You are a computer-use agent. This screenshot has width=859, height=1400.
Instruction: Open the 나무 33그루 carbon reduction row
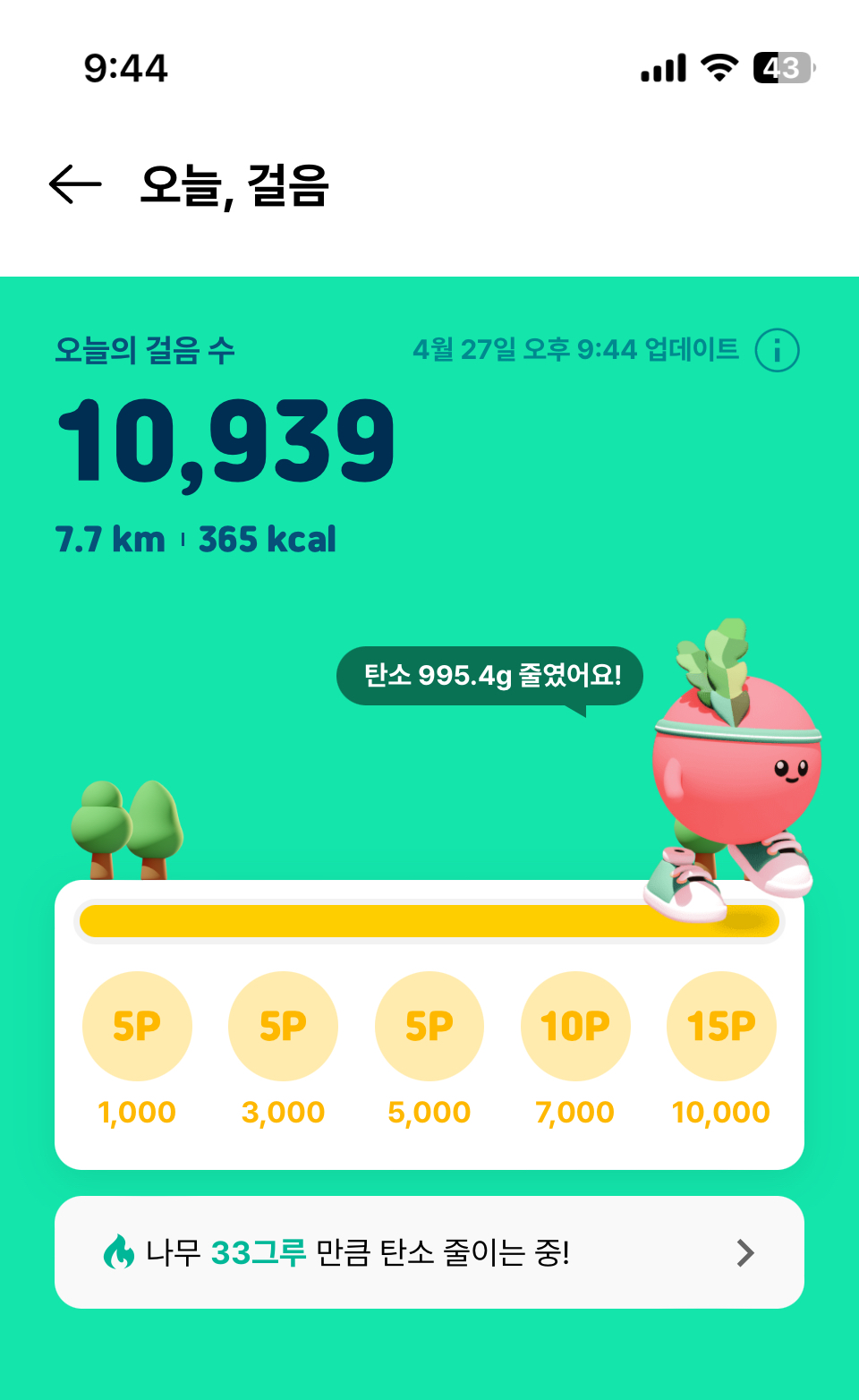point(429,1252)
